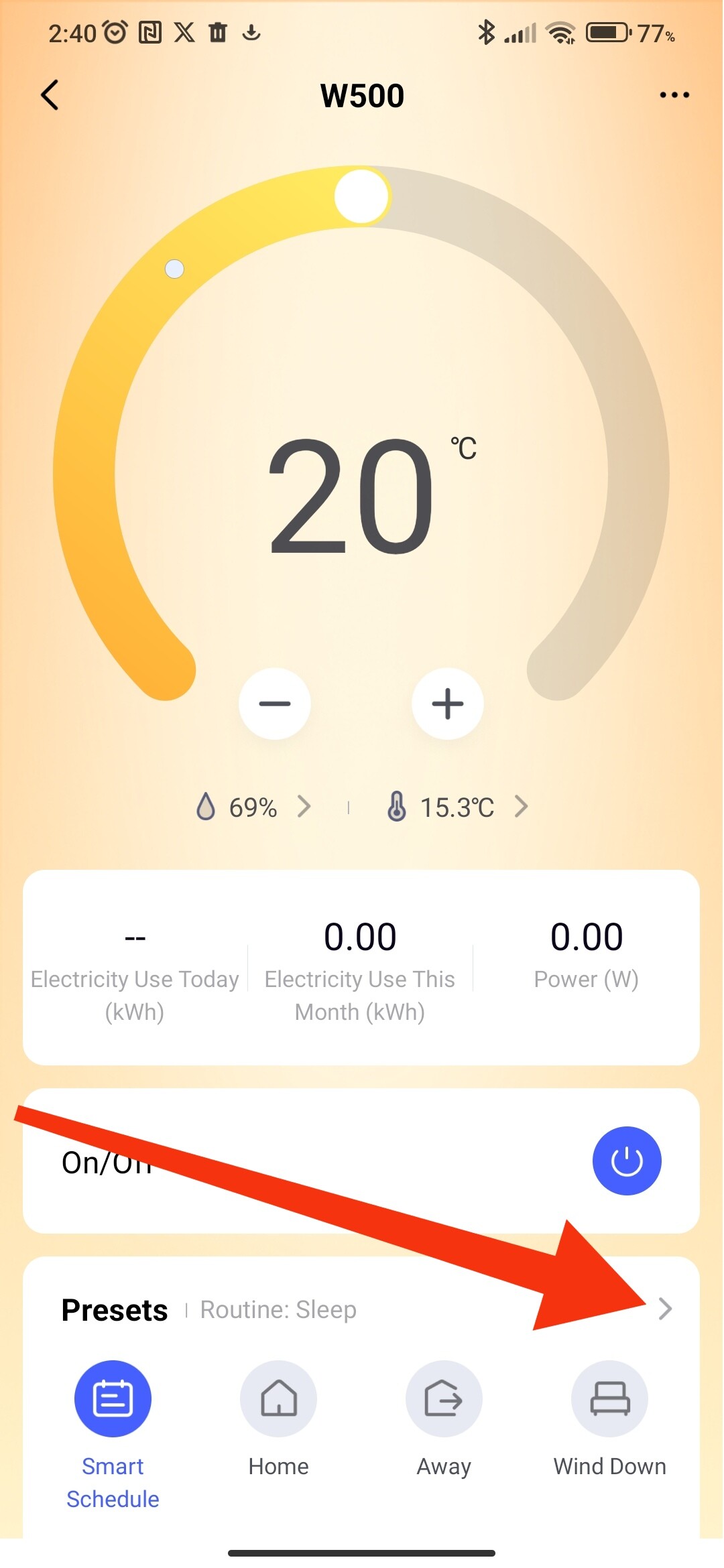The width and height of the screenshot is (724, 1568).
Task: Open the three-dot overflow menu
Action: click(674, 95)
